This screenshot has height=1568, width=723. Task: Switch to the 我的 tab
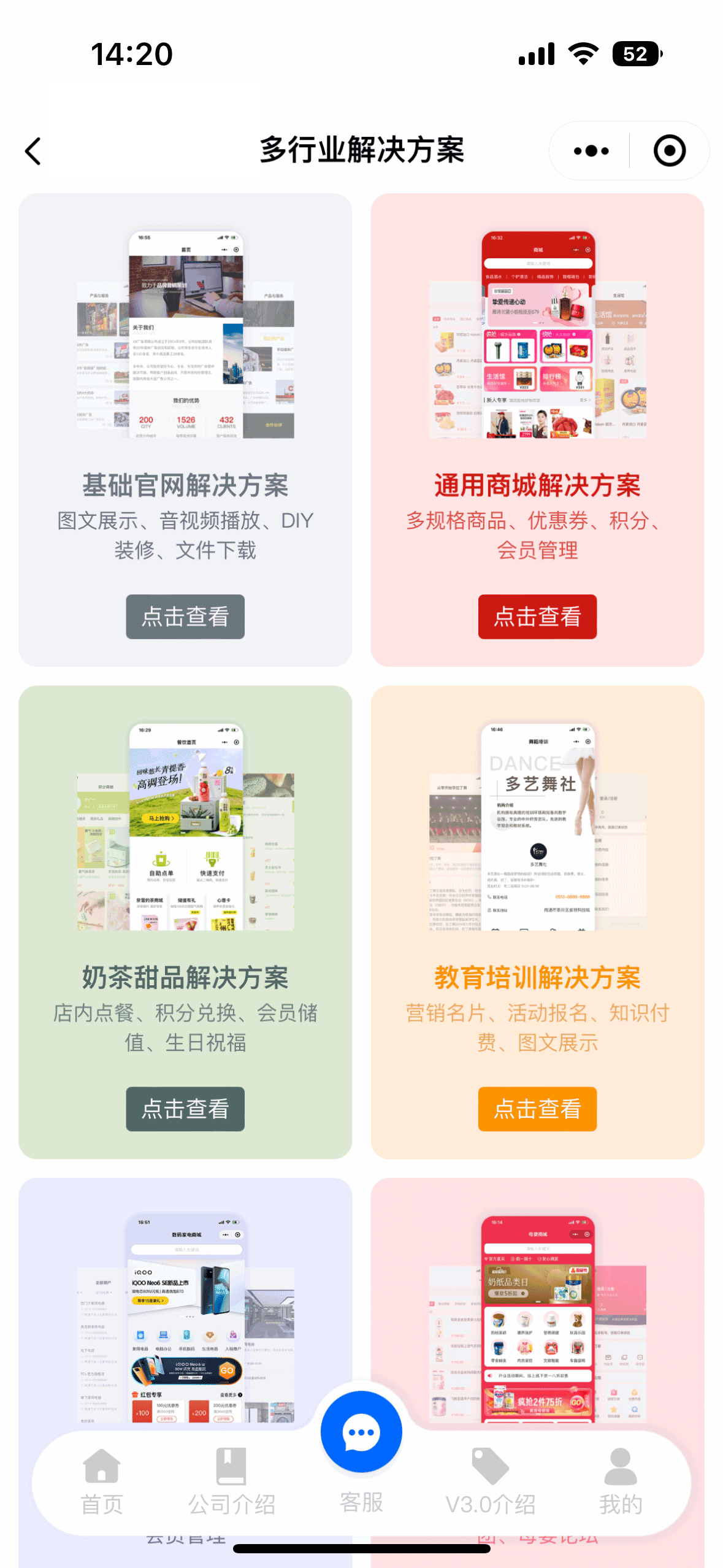[x=621, y=1482]
